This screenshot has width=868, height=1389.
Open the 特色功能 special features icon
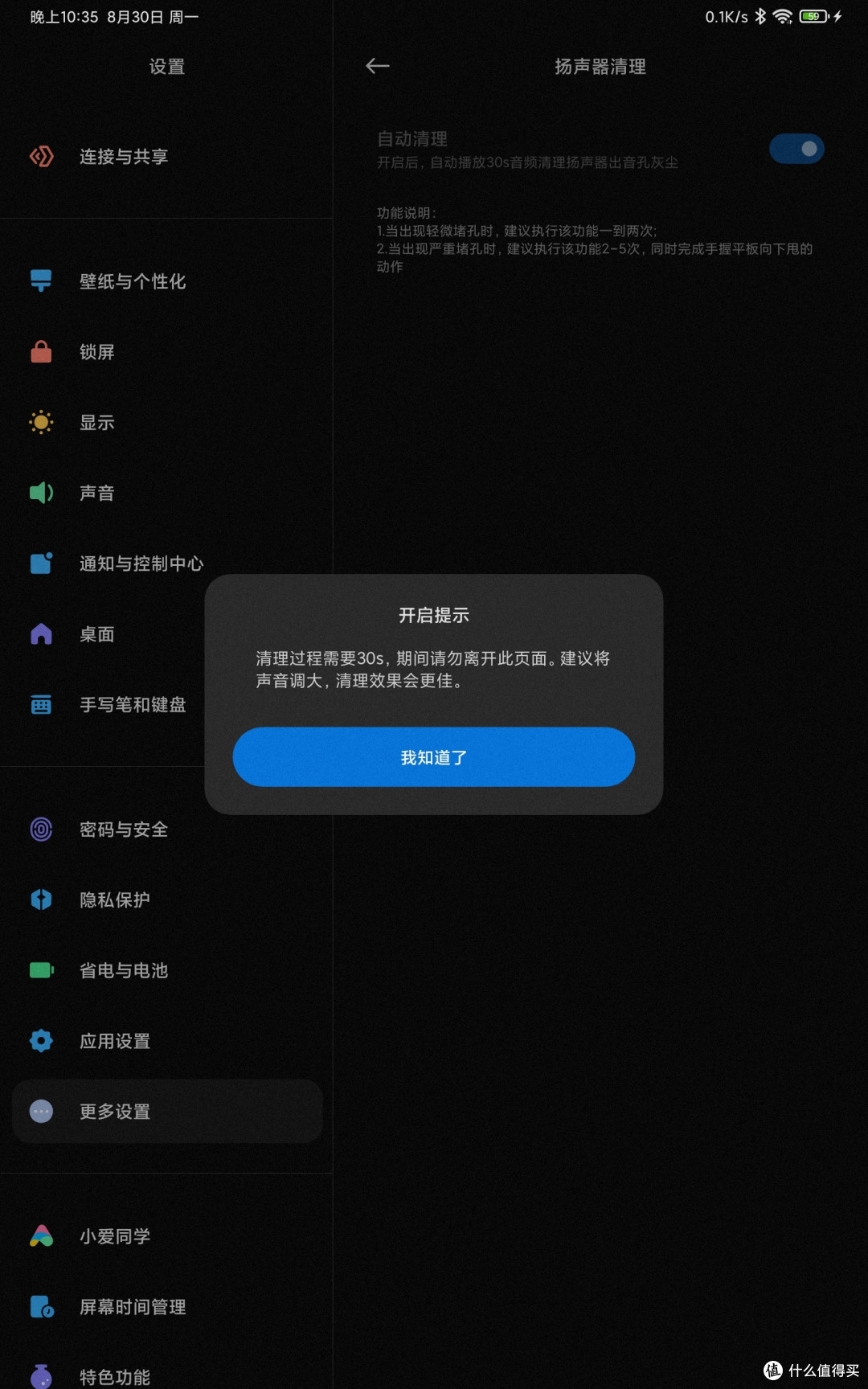(x=40, y=1375)
